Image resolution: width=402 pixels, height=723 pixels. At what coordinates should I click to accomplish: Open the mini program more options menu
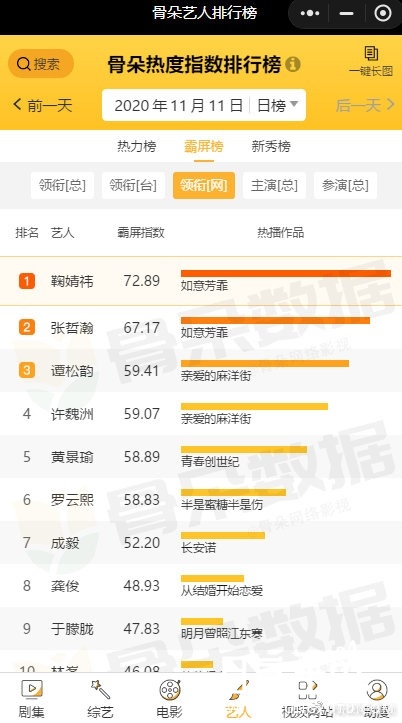click(x=310, y=13)
